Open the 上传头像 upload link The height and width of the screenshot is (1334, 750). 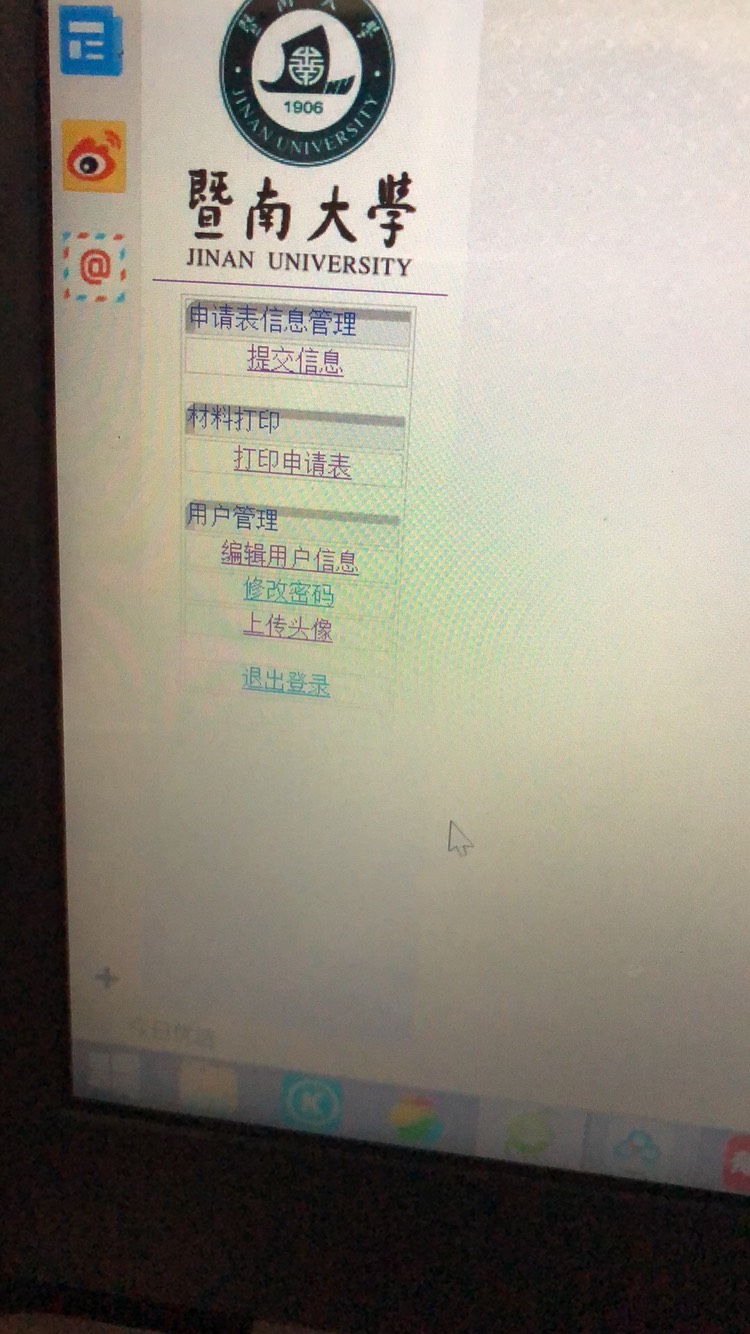tap(287, 627)
